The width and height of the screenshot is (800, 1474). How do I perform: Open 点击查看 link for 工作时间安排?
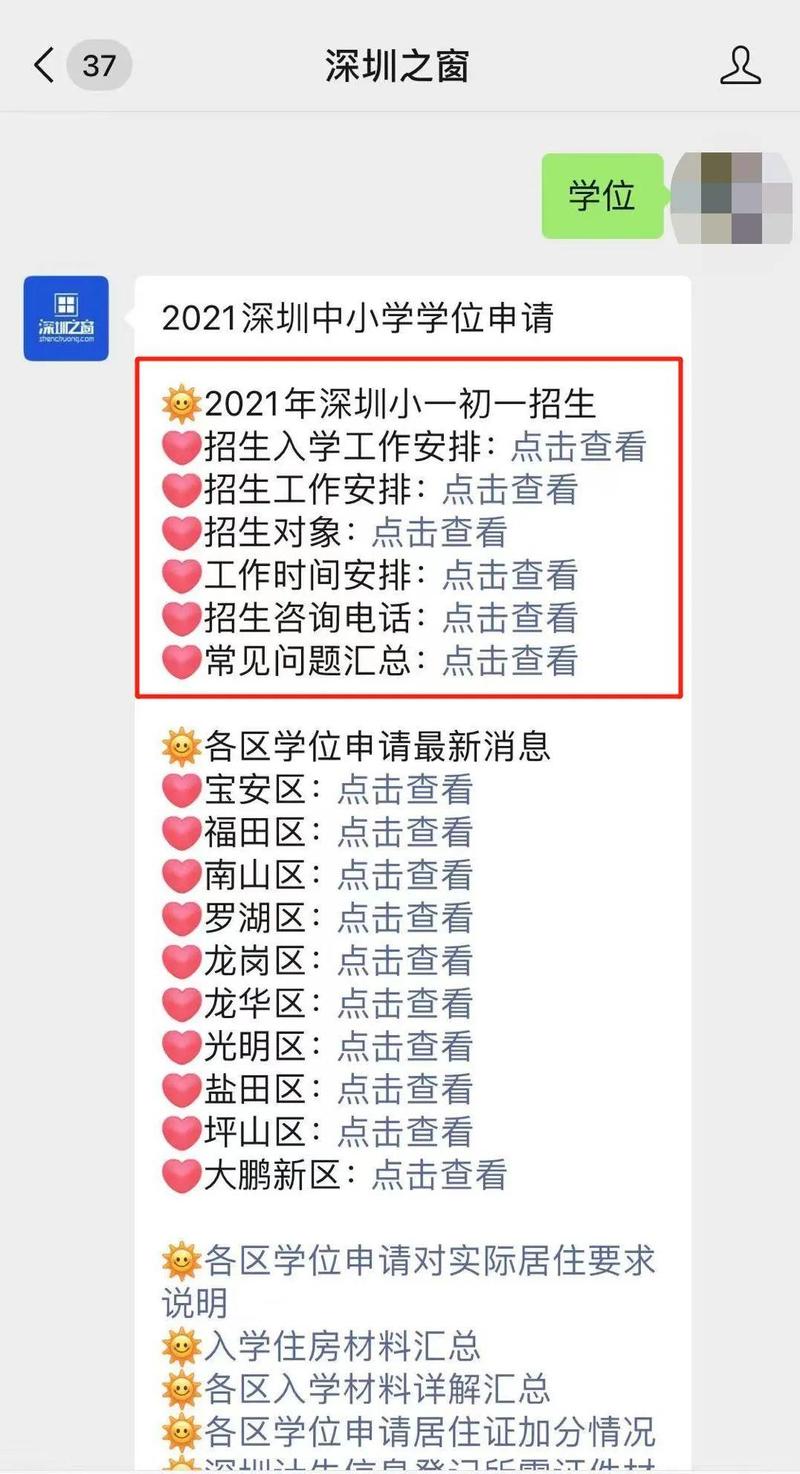510,575
